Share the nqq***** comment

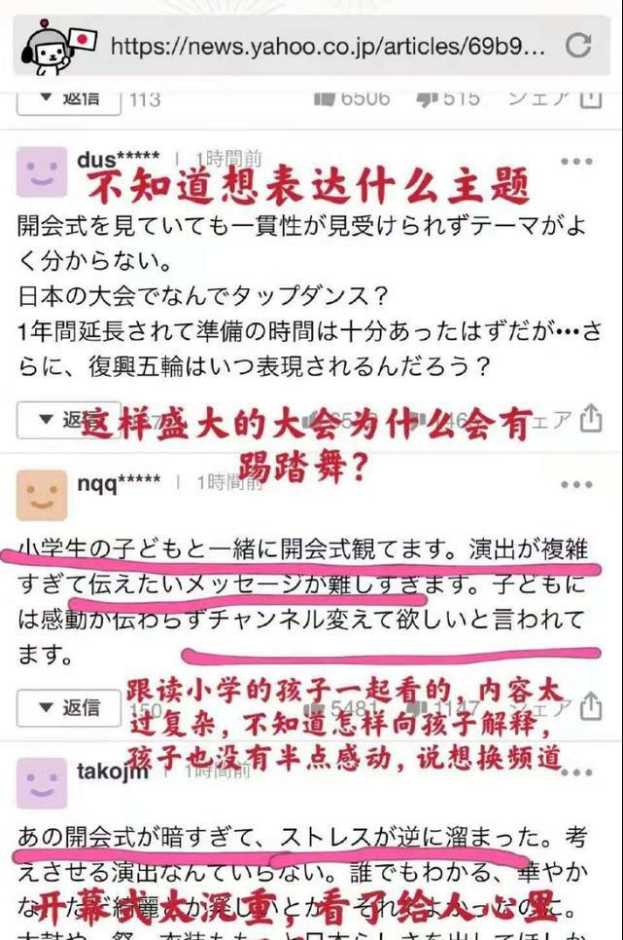click(591, 707)
